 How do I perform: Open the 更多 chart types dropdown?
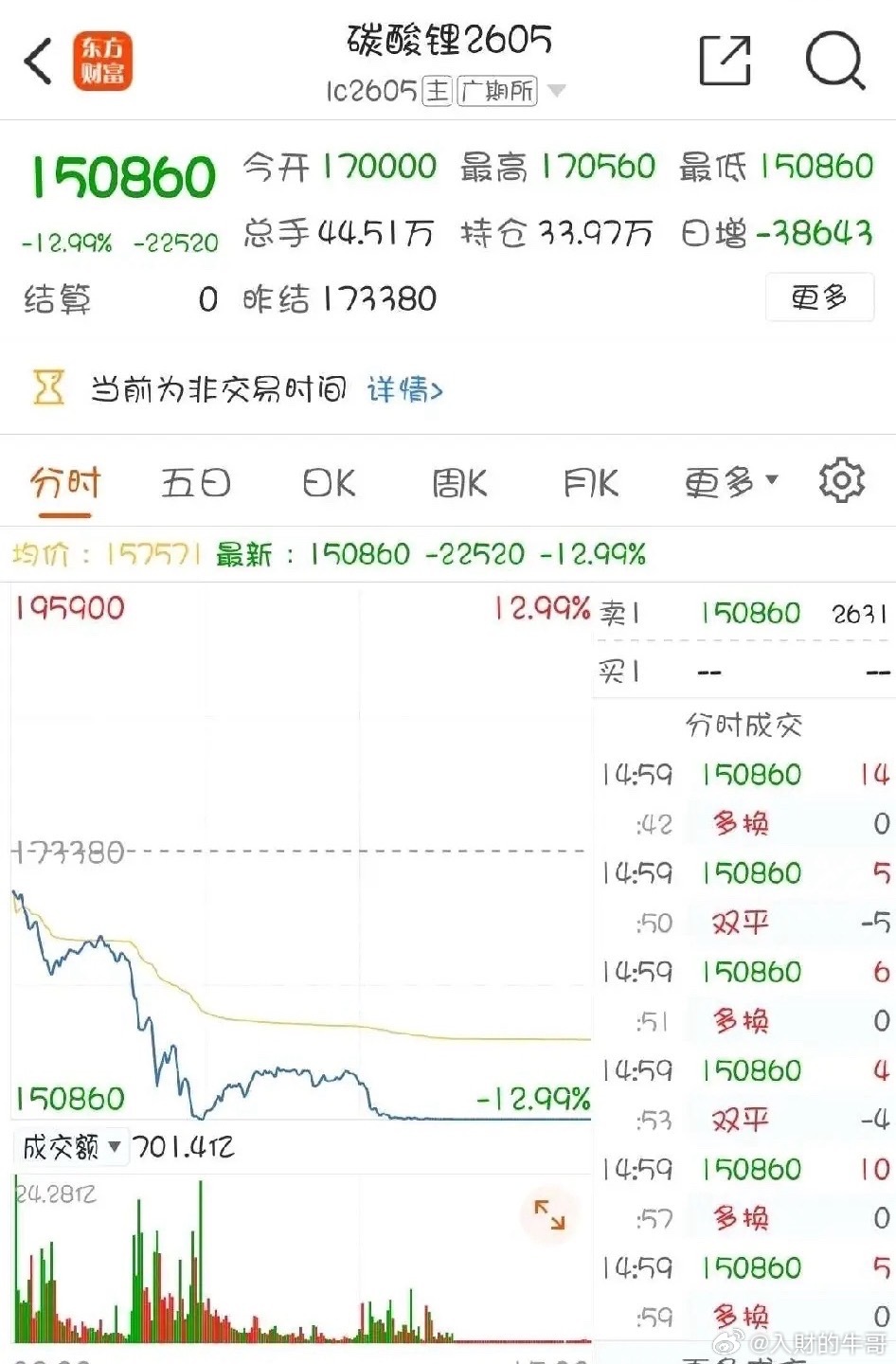pos(727,481)
